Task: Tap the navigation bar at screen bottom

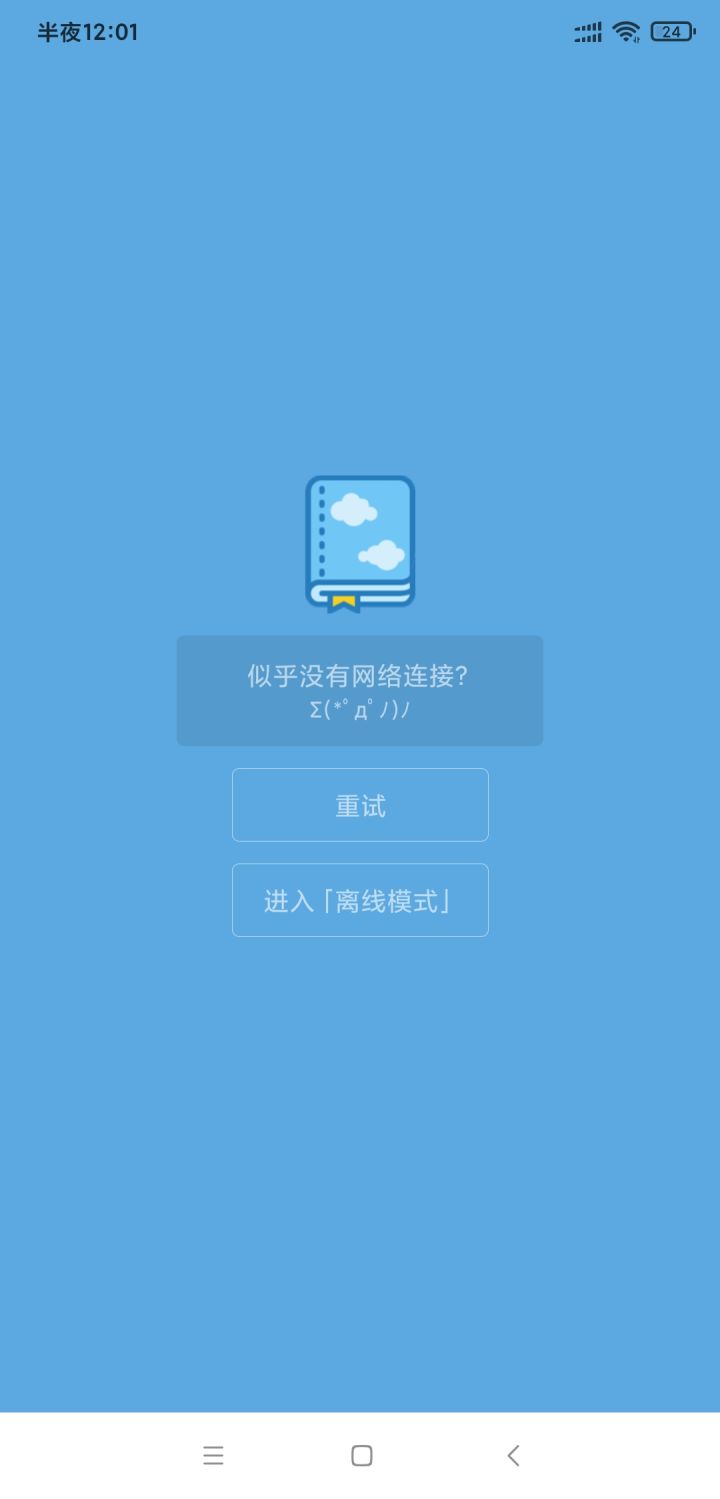Action: pos(360,1456)
